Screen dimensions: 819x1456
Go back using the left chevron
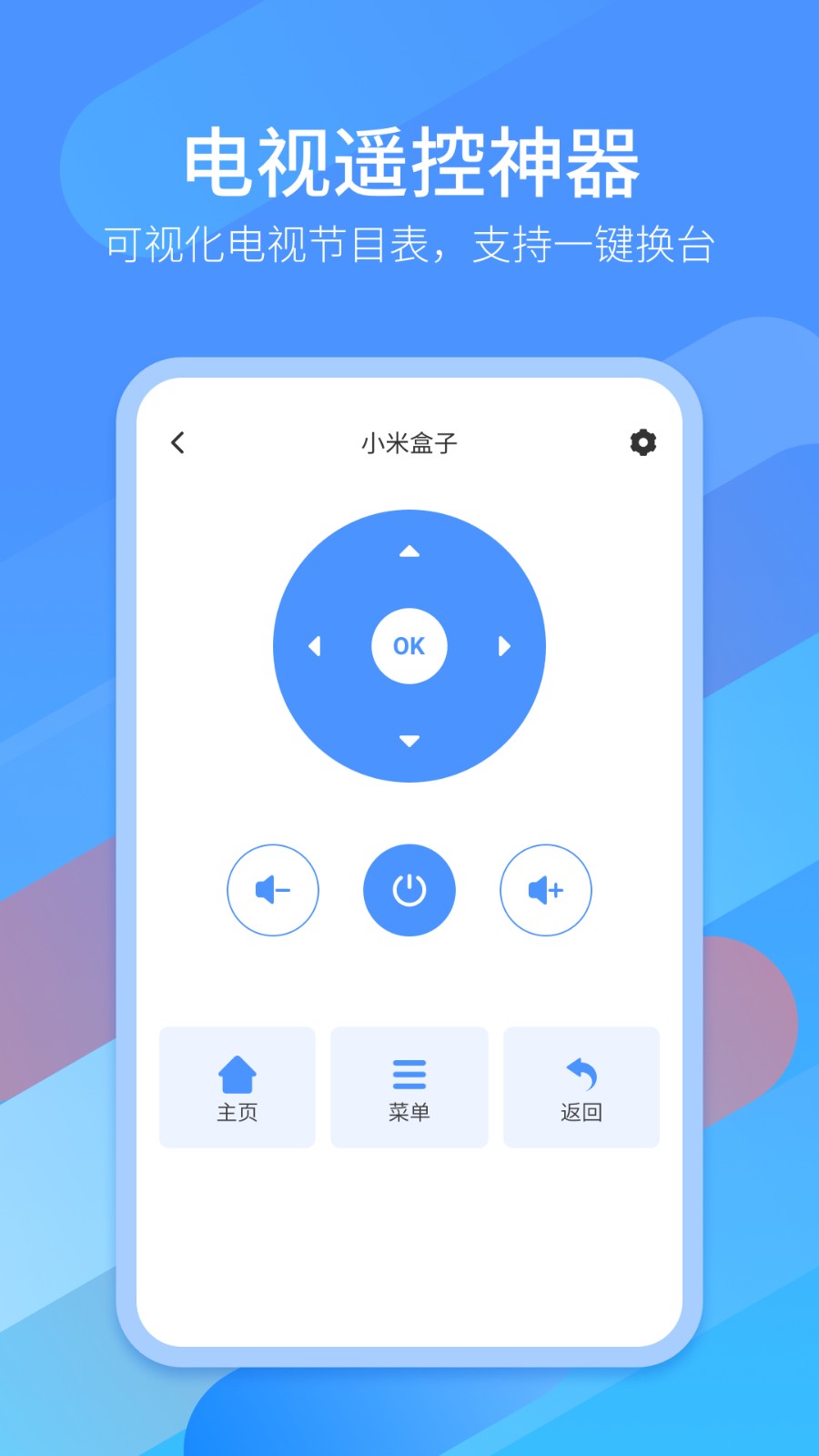tap(177, 443)
